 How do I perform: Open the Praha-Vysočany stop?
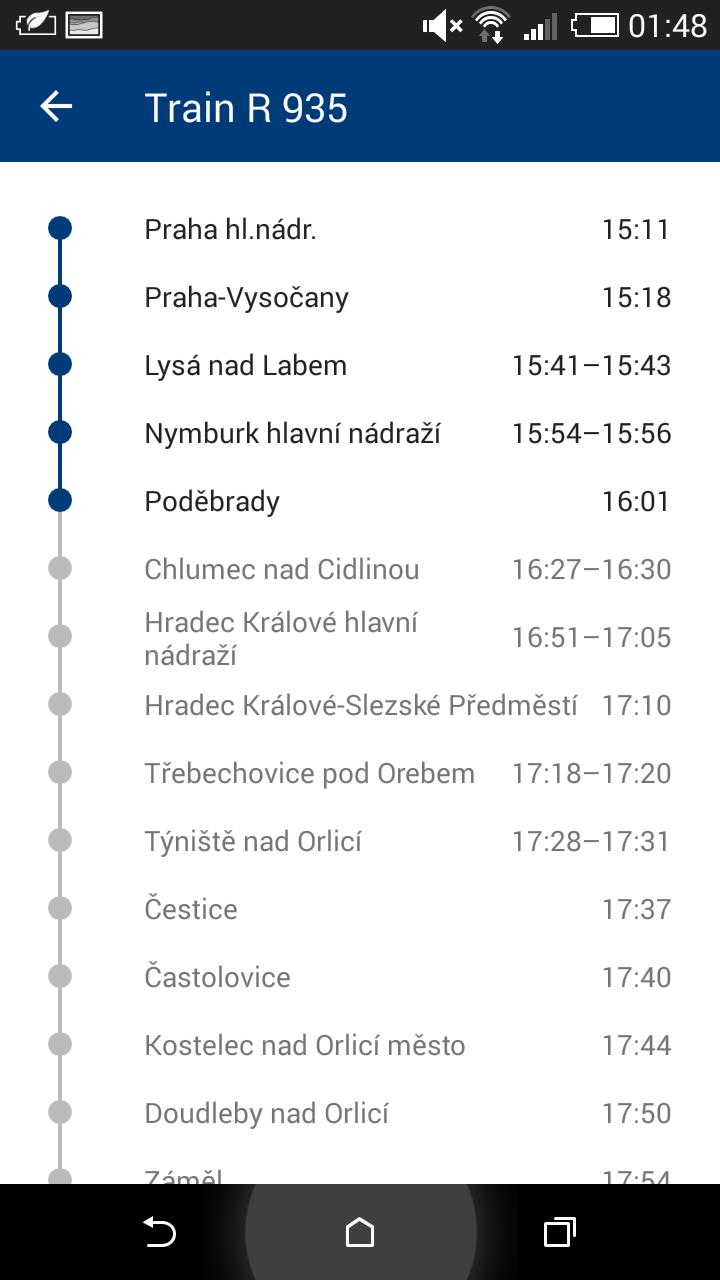pyautogui.click(x=360, y=298)
